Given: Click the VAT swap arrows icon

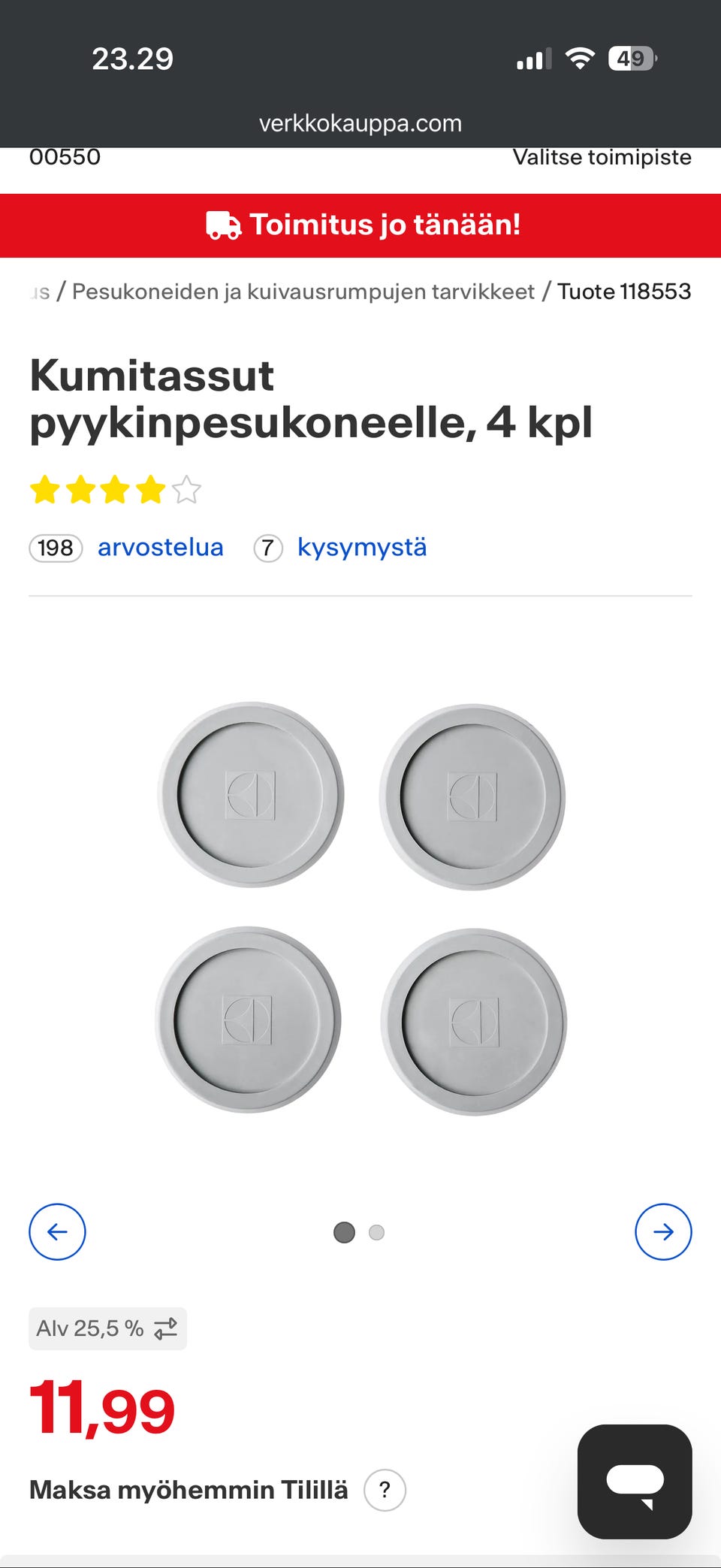Looking at the screenshot, I should click(167, 1327).
